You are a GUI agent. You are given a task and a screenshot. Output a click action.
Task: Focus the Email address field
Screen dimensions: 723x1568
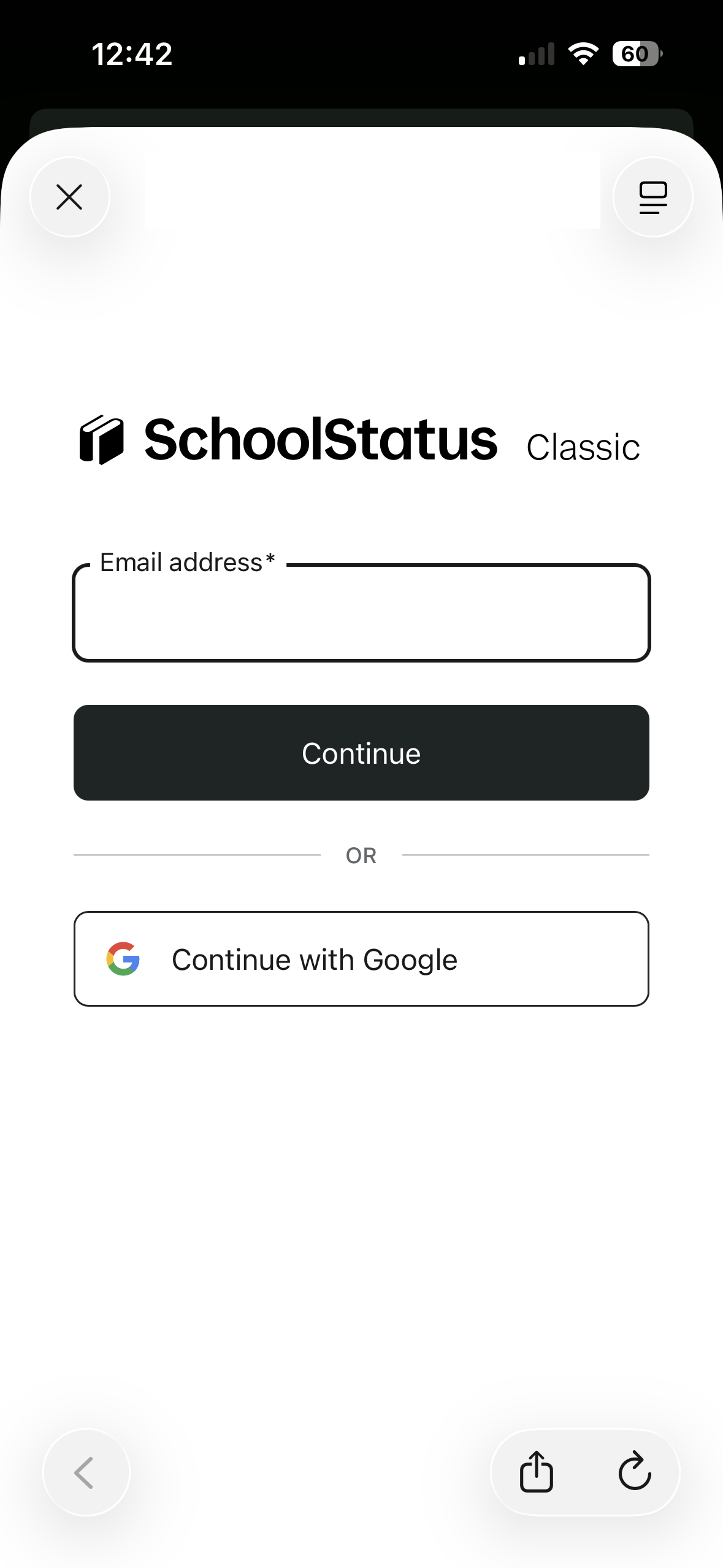point(361,613)
